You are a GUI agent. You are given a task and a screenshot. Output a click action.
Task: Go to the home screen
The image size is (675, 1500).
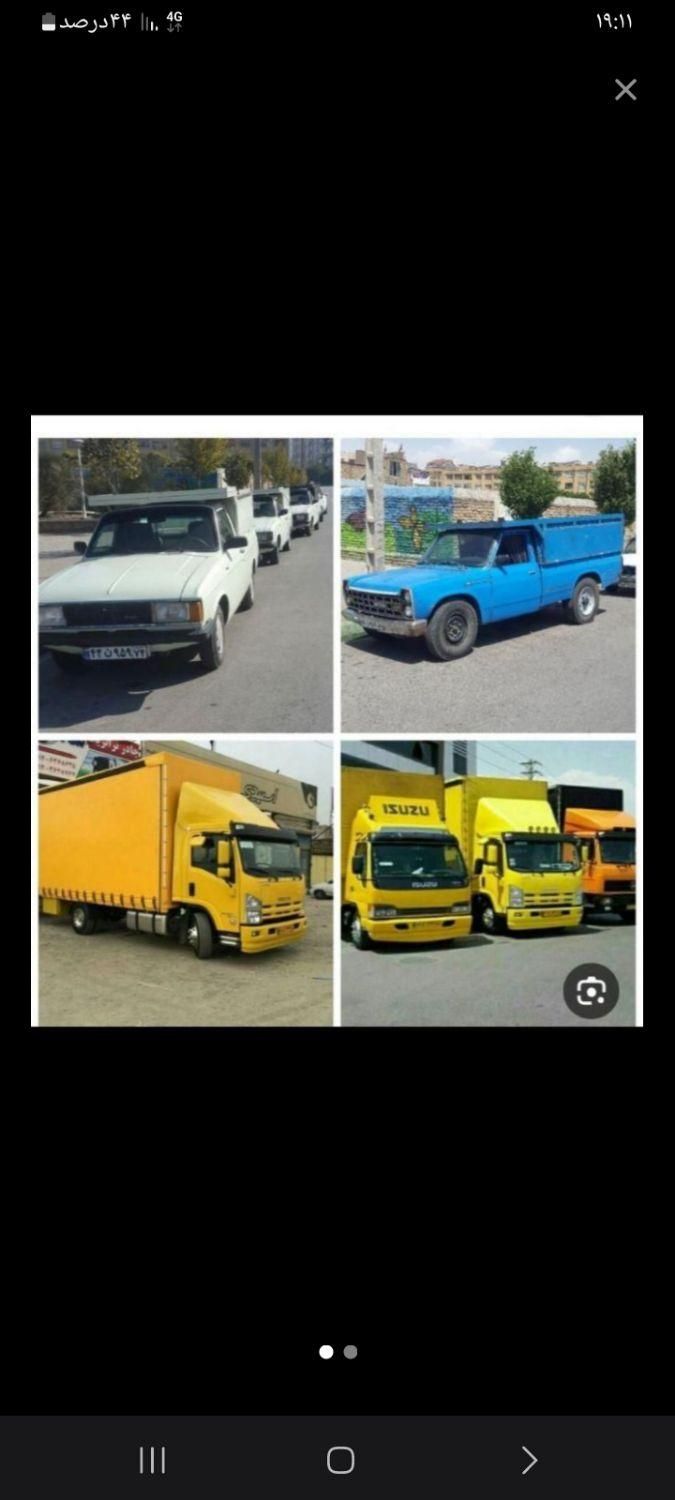pos(340,1460)
